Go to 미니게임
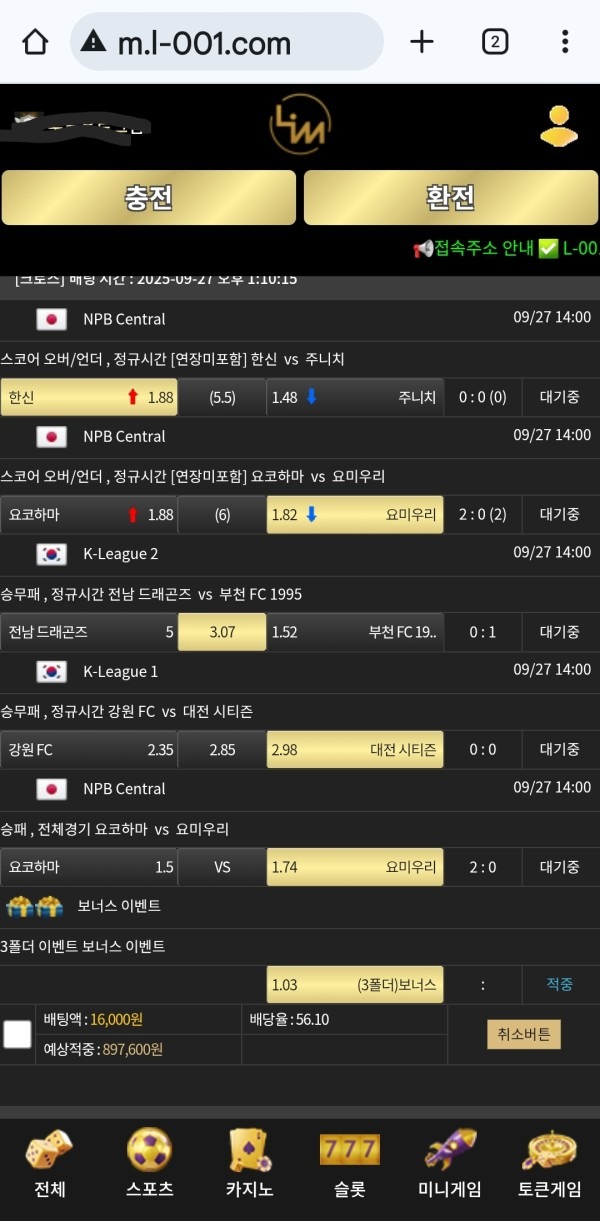Viewport: 600px width, 1221px height. (x=450, y=1164)
